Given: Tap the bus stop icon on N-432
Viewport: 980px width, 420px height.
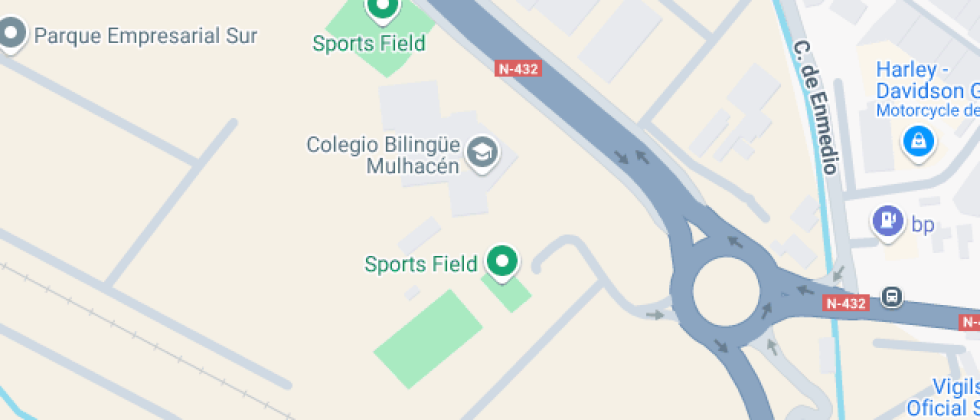Looking at the screenshot, I should pos(891,297).
